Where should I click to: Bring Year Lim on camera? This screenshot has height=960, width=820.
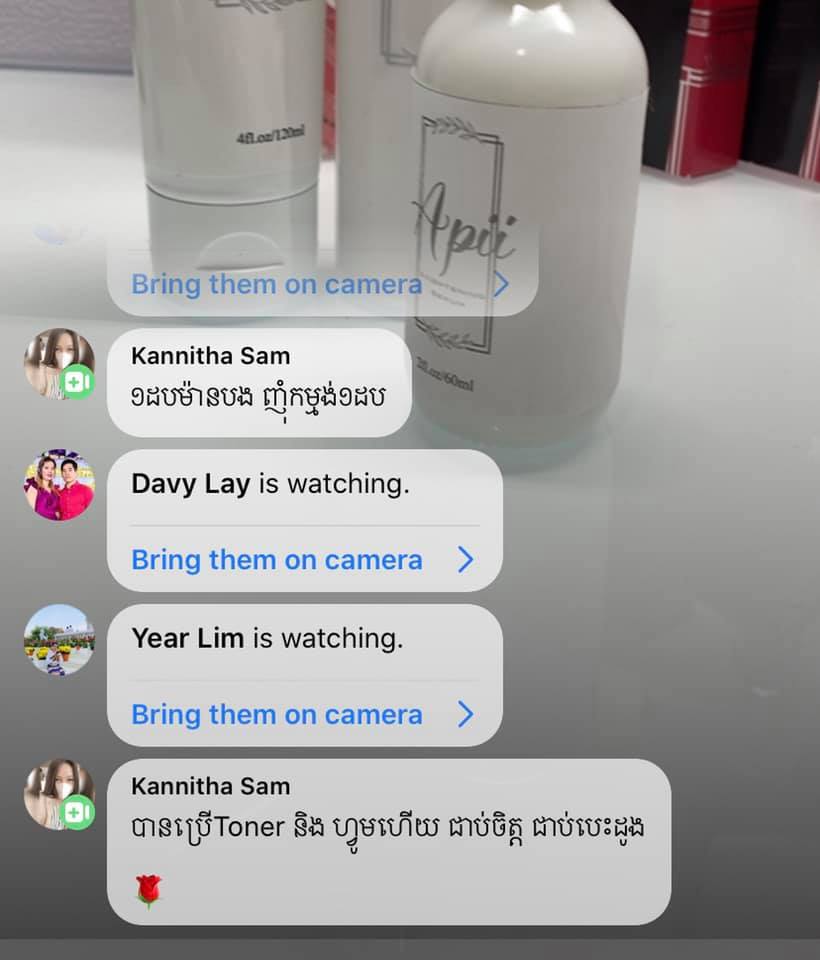coord(275,715)
